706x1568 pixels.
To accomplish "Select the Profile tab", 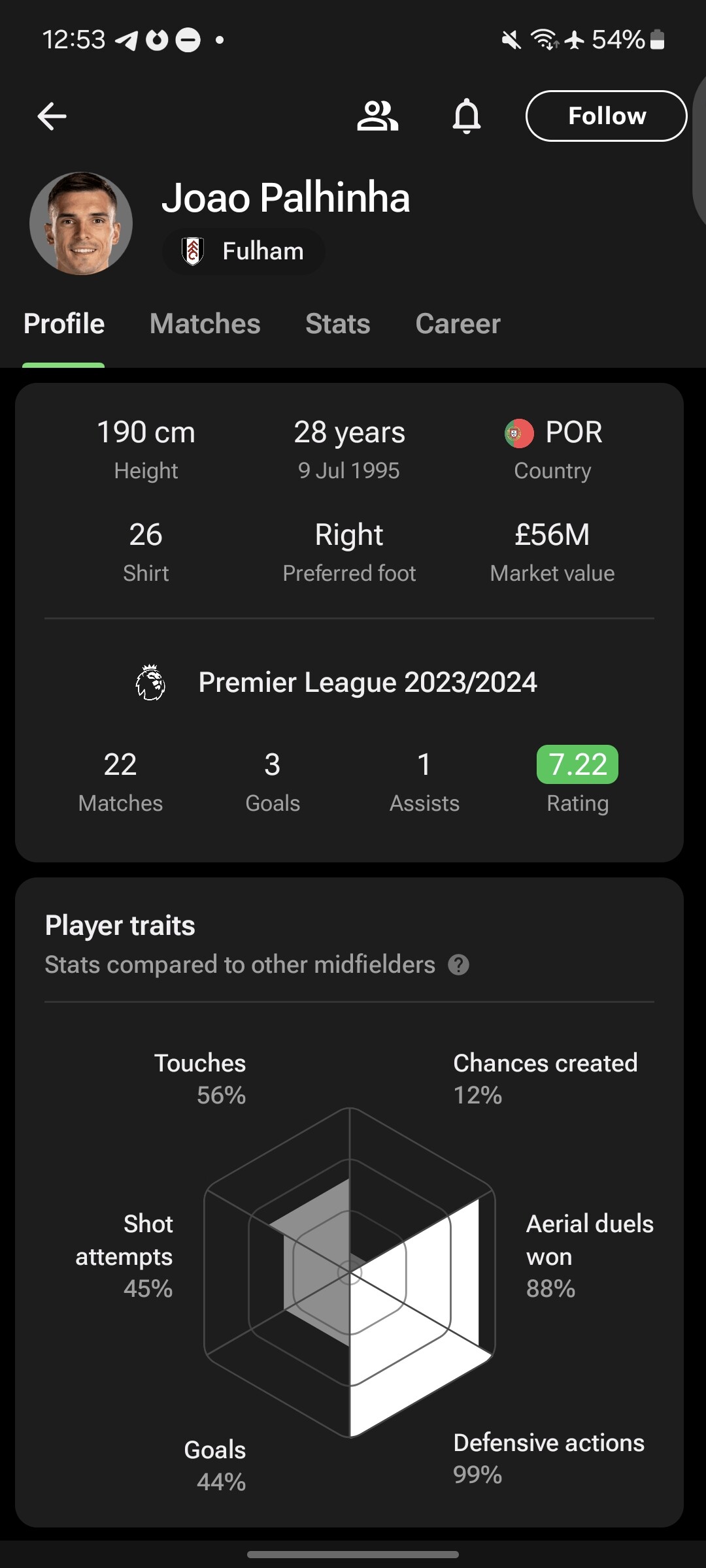I will point(64,323).
